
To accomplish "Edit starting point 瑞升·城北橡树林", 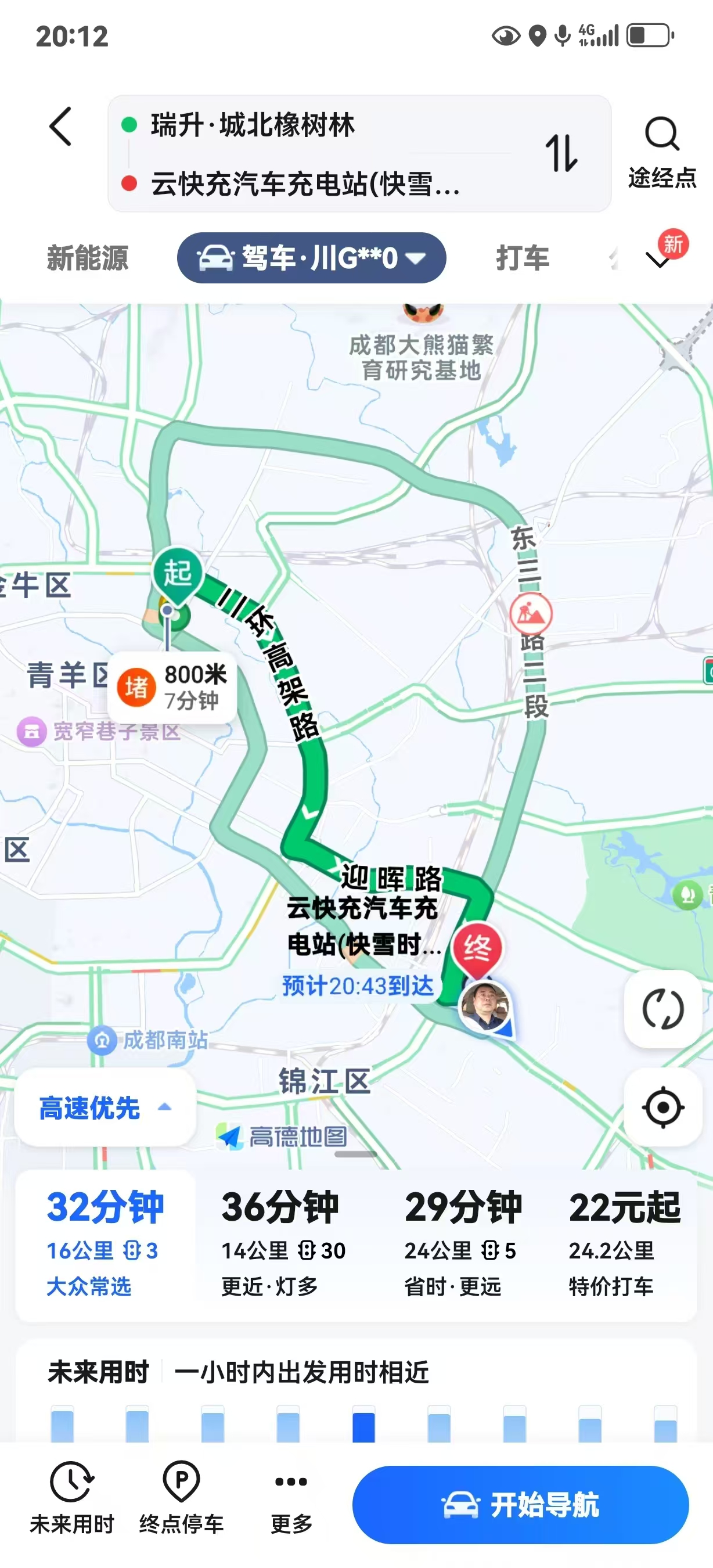I will (253, 125).
